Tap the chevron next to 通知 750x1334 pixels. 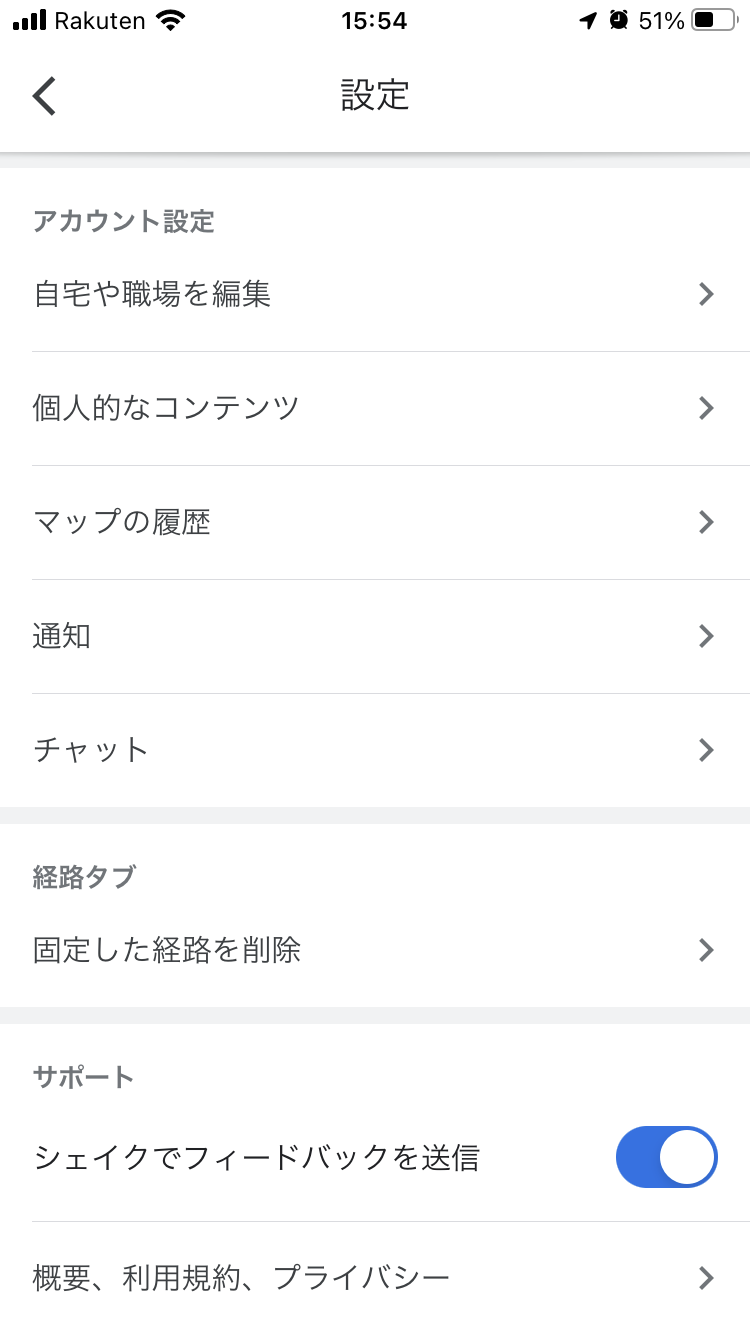pyautogui.click(x=707, y=636)
